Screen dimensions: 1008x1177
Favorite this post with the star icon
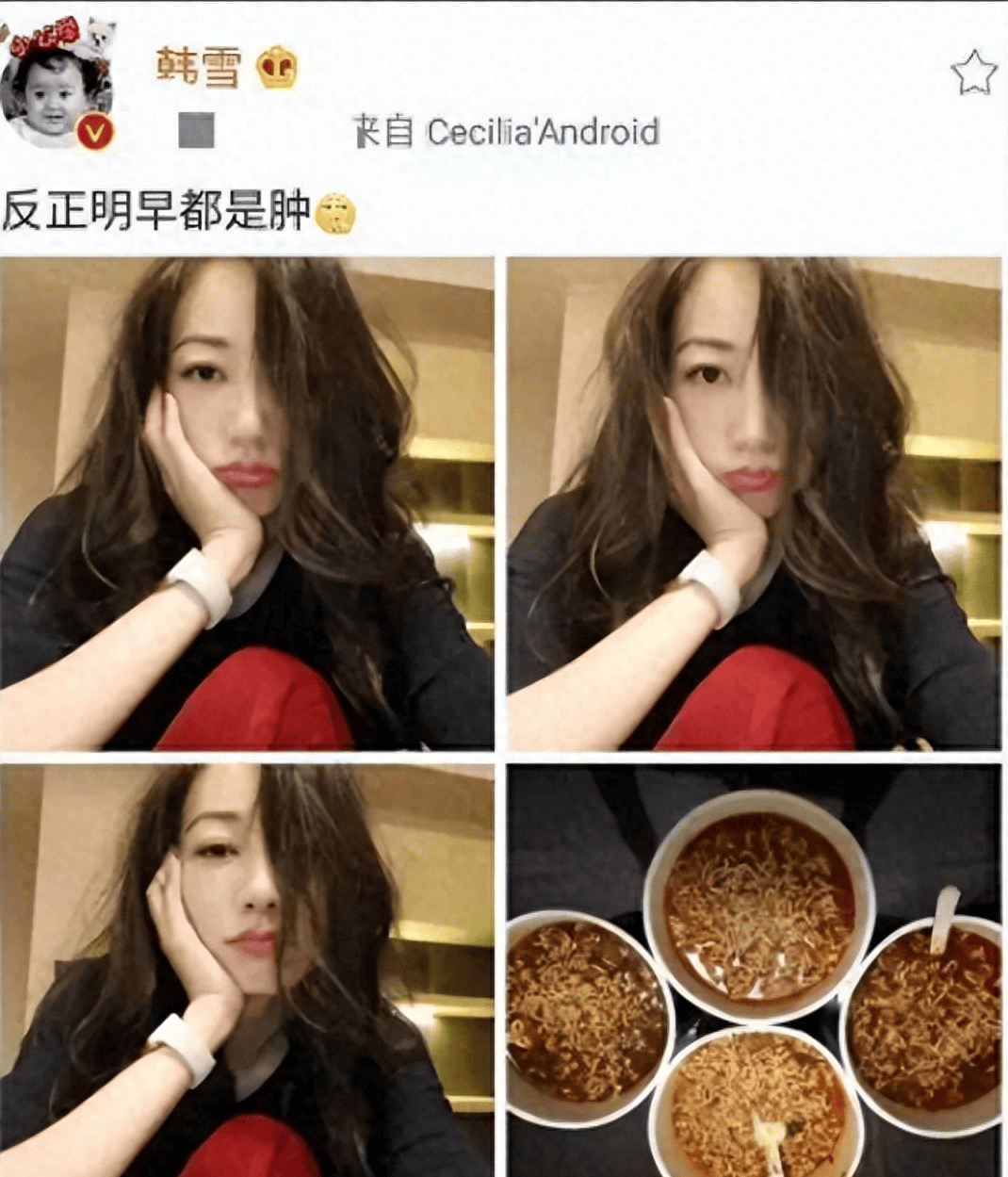(x=972, y=73)
